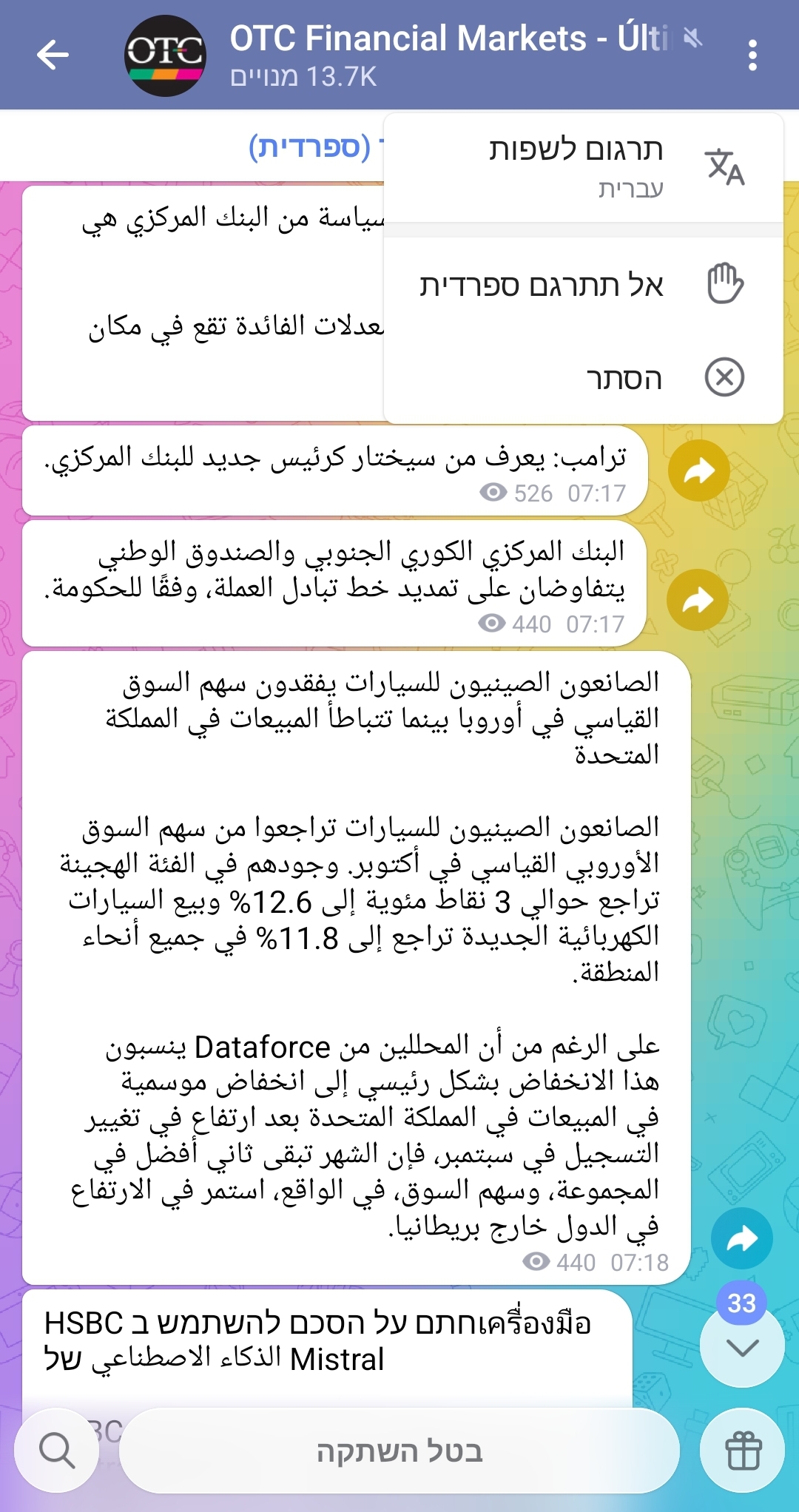Tap בטל השתקה to unmute channel
This screenshot has width=799, height=1512.
click(x=399, y=1451)
